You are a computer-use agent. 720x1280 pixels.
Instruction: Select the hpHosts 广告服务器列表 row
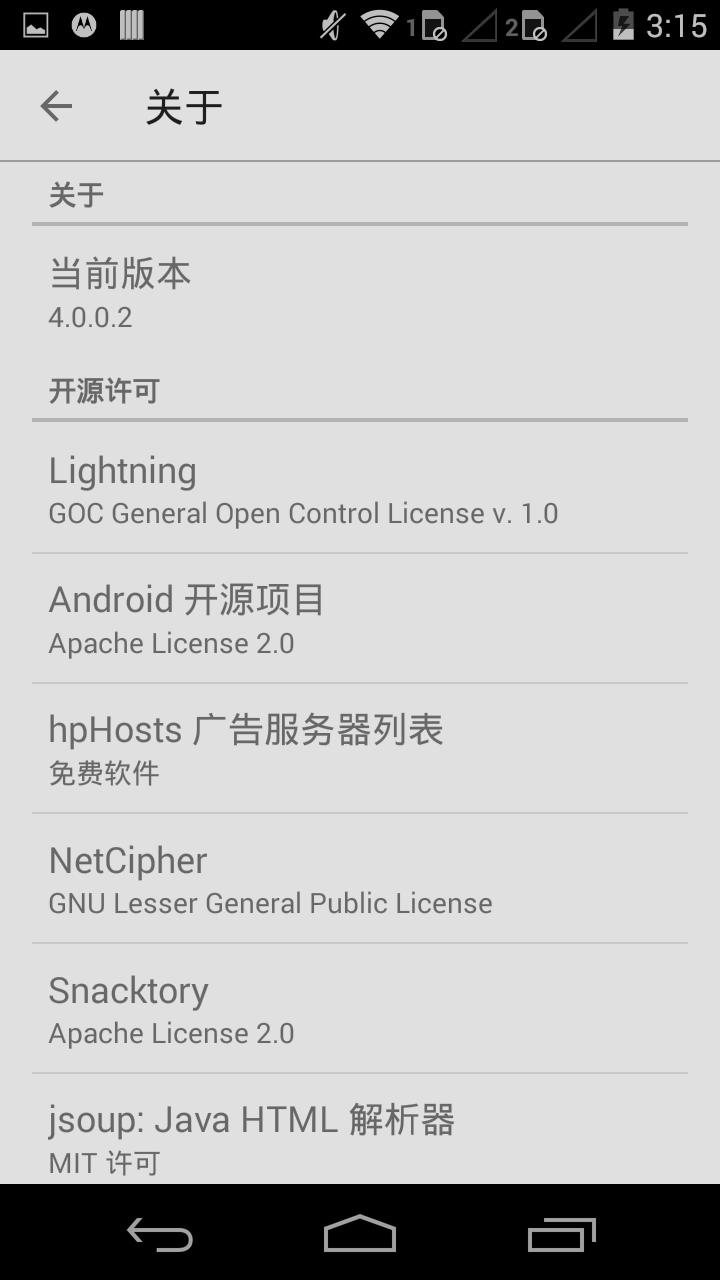pos(360,748)
